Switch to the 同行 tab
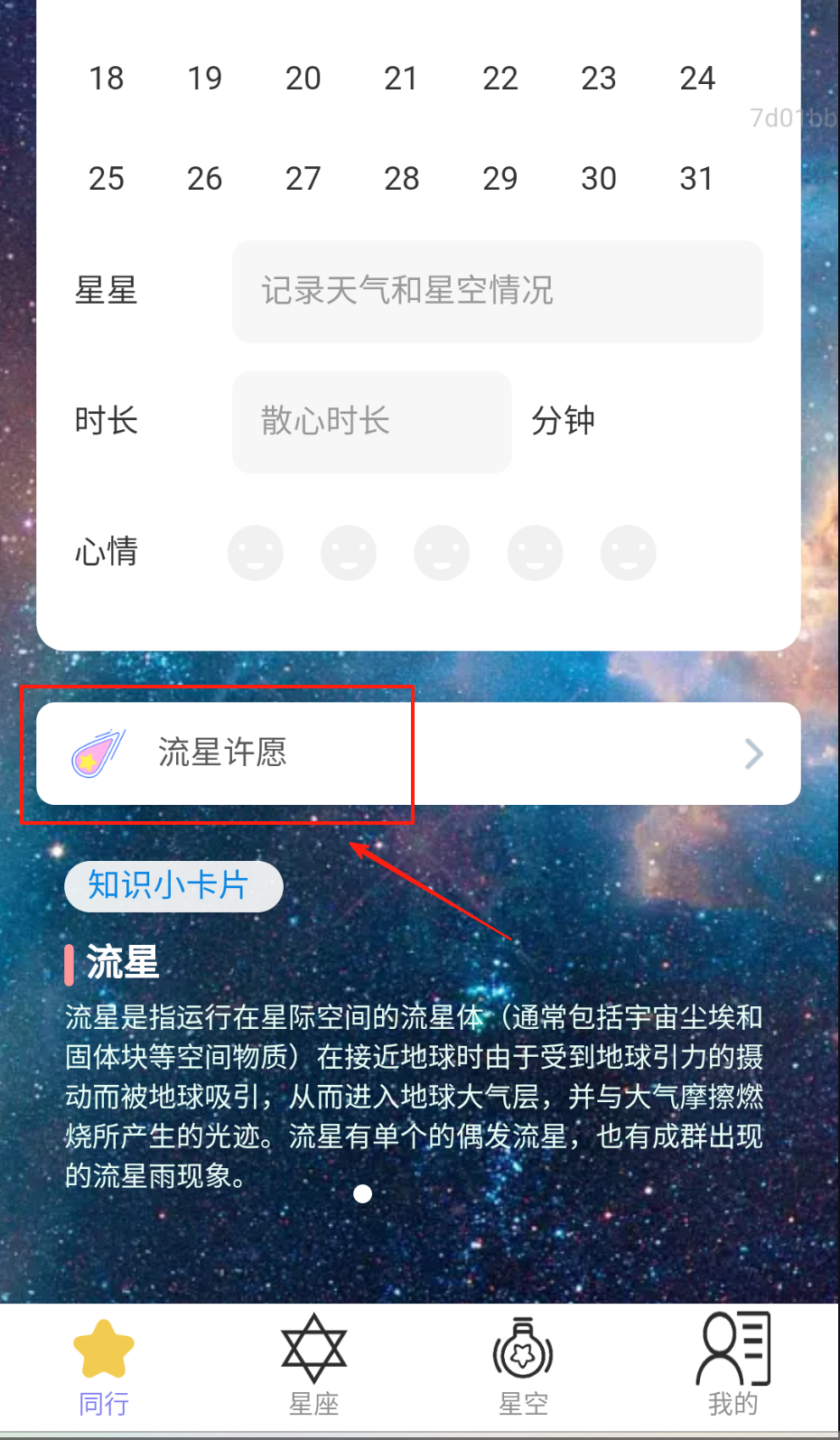 pyautogui.click(x=104, y=1368)
